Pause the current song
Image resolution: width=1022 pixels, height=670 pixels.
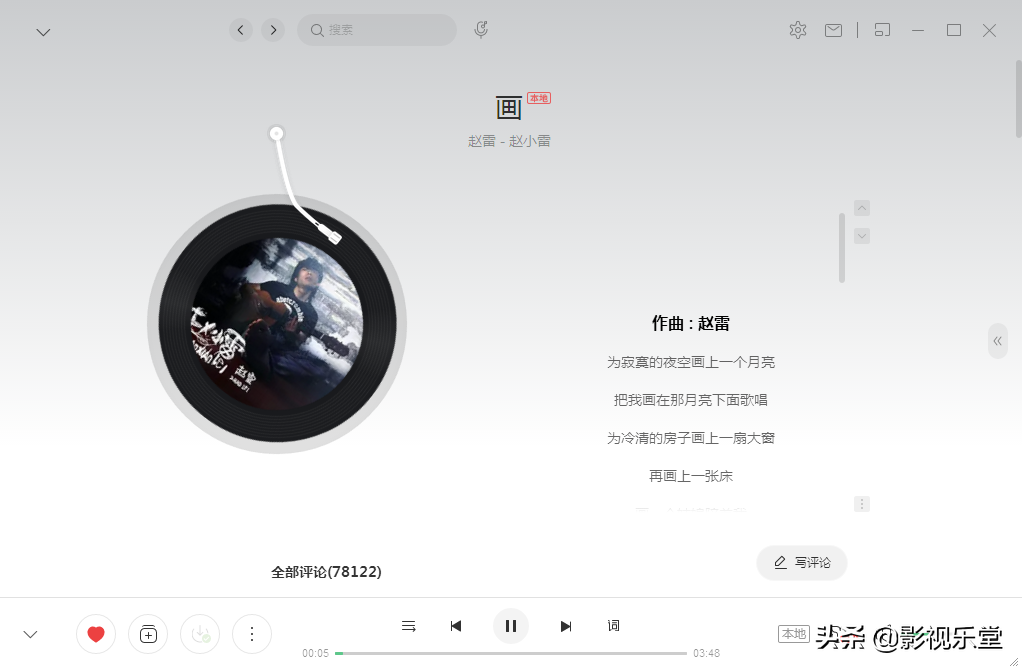pos(511,626)
